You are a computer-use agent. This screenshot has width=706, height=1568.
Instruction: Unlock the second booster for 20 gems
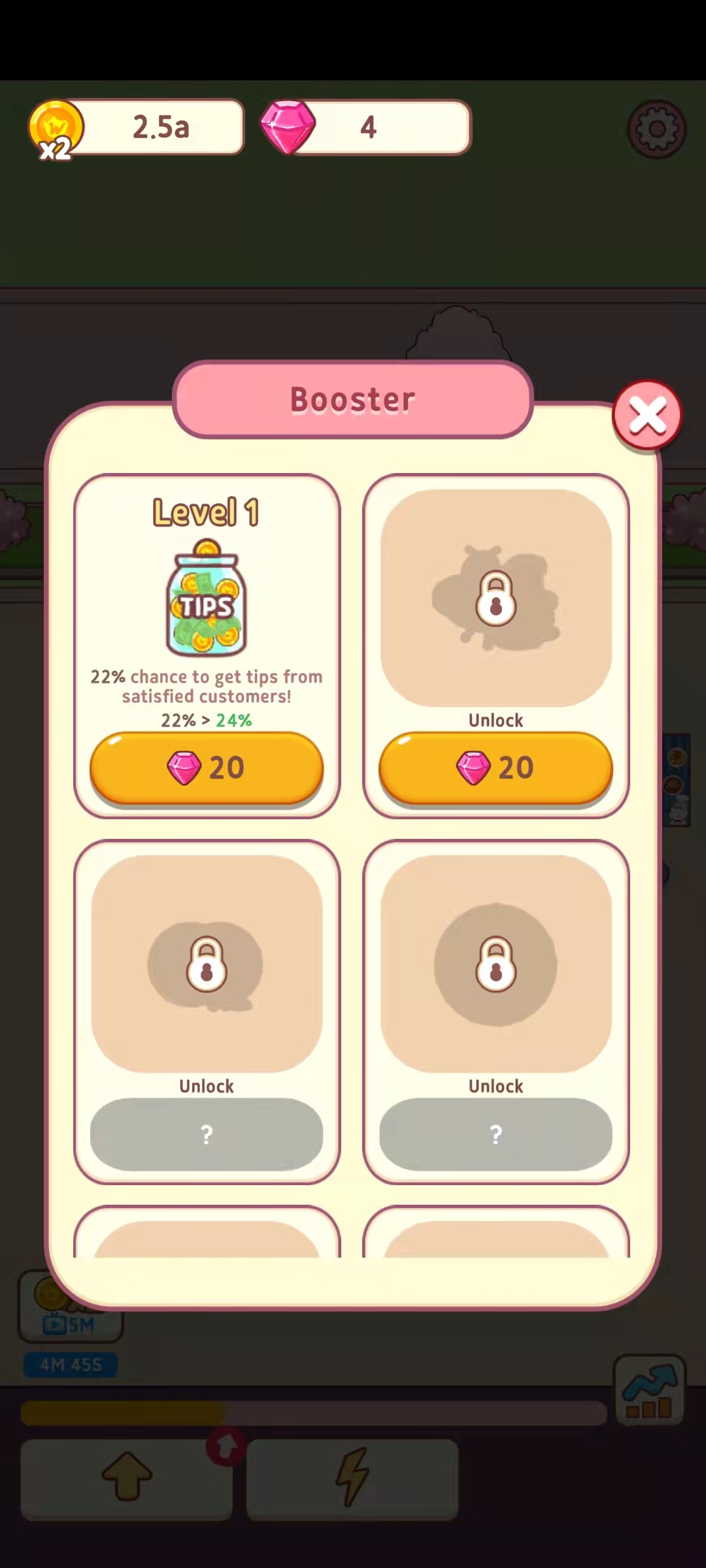(x=496, y=768)
